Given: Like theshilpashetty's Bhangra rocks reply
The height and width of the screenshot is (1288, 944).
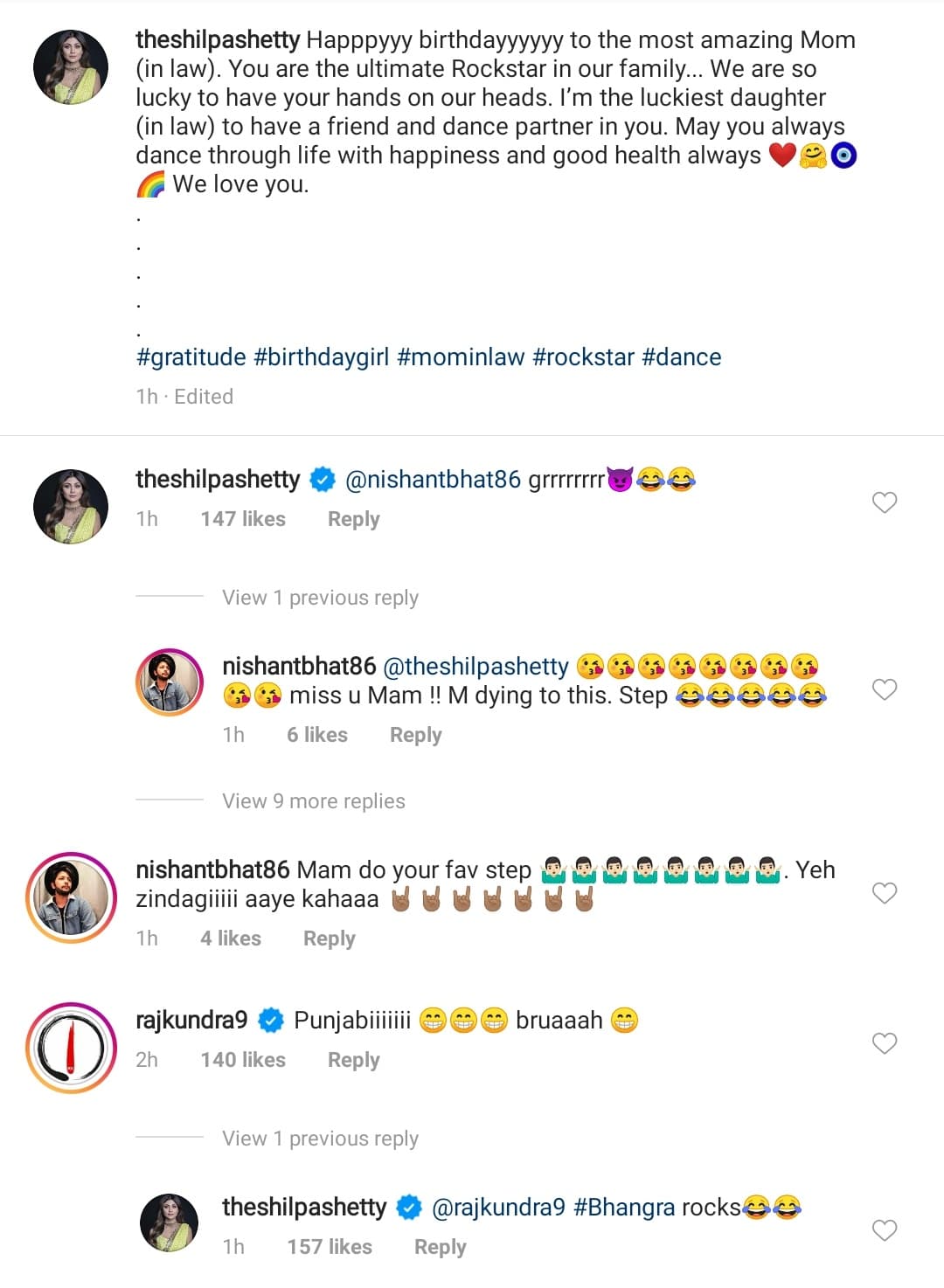Looking at the screenshot, I should 885,1230.
